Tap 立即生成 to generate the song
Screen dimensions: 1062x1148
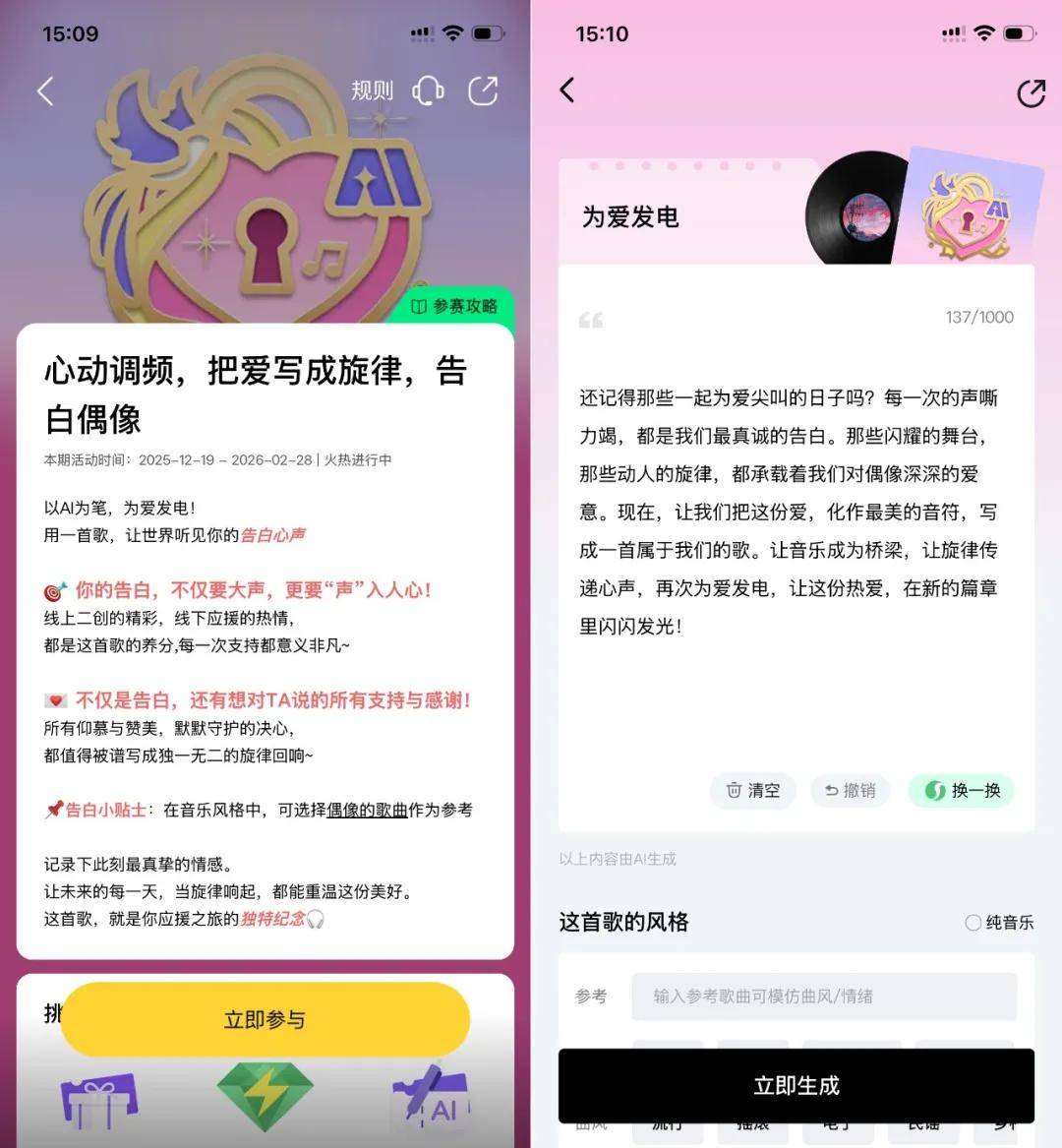point(796,1085)
